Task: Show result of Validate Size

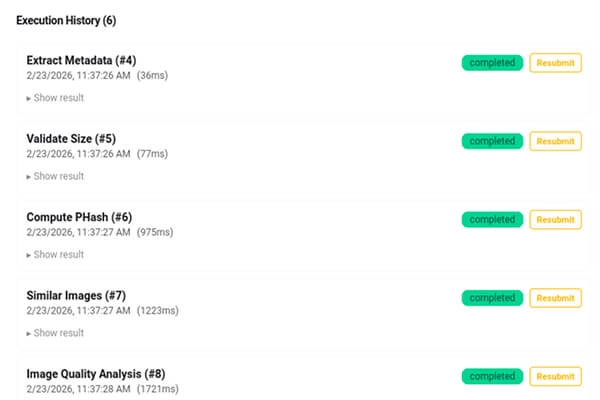Action: 55,176
